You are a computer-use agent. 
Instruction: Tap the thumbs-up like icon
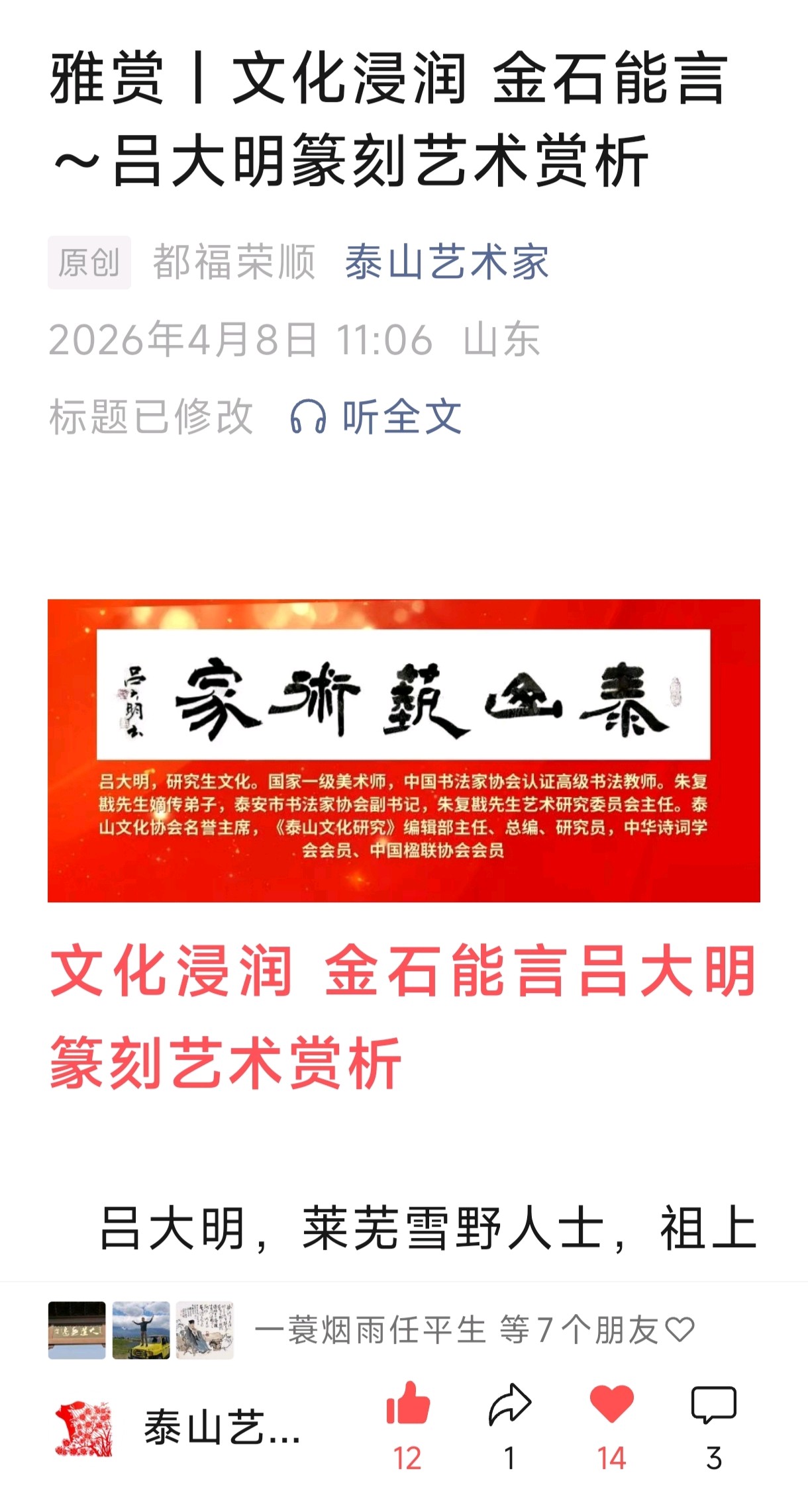click(x=408, y=1403)
